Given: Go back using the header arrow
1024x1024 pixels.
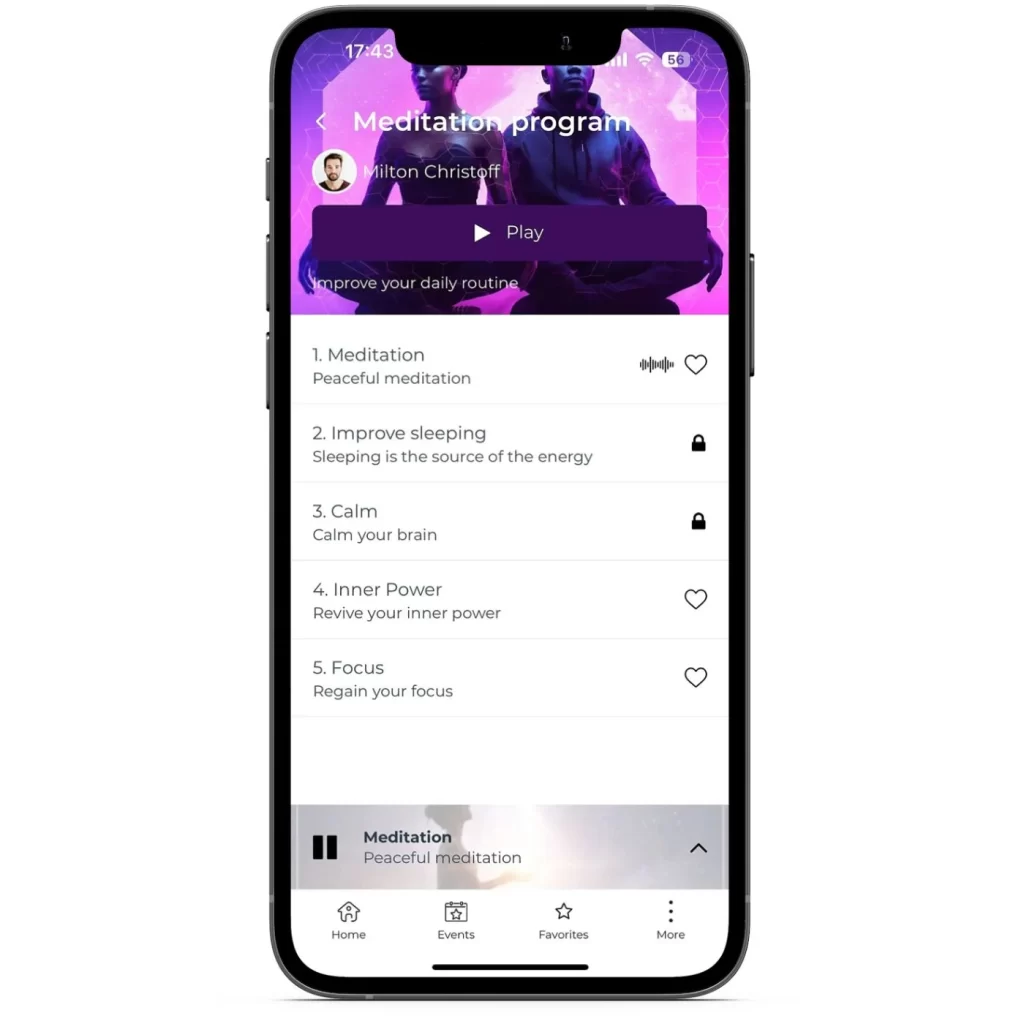Looking at the screenshot, I should point(321,122).
